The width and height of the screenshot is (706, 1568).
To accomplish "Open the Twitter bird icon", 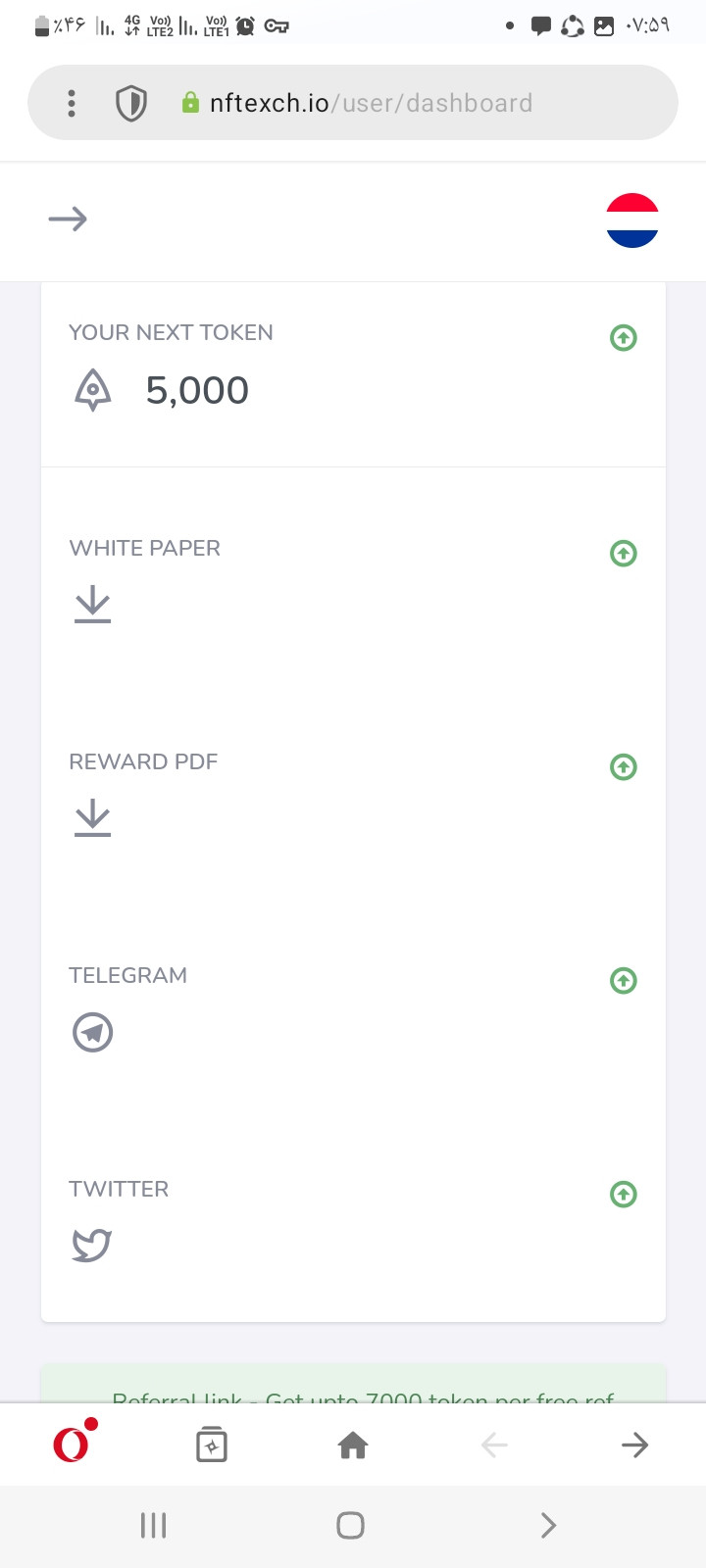I will coord(92,1246).
